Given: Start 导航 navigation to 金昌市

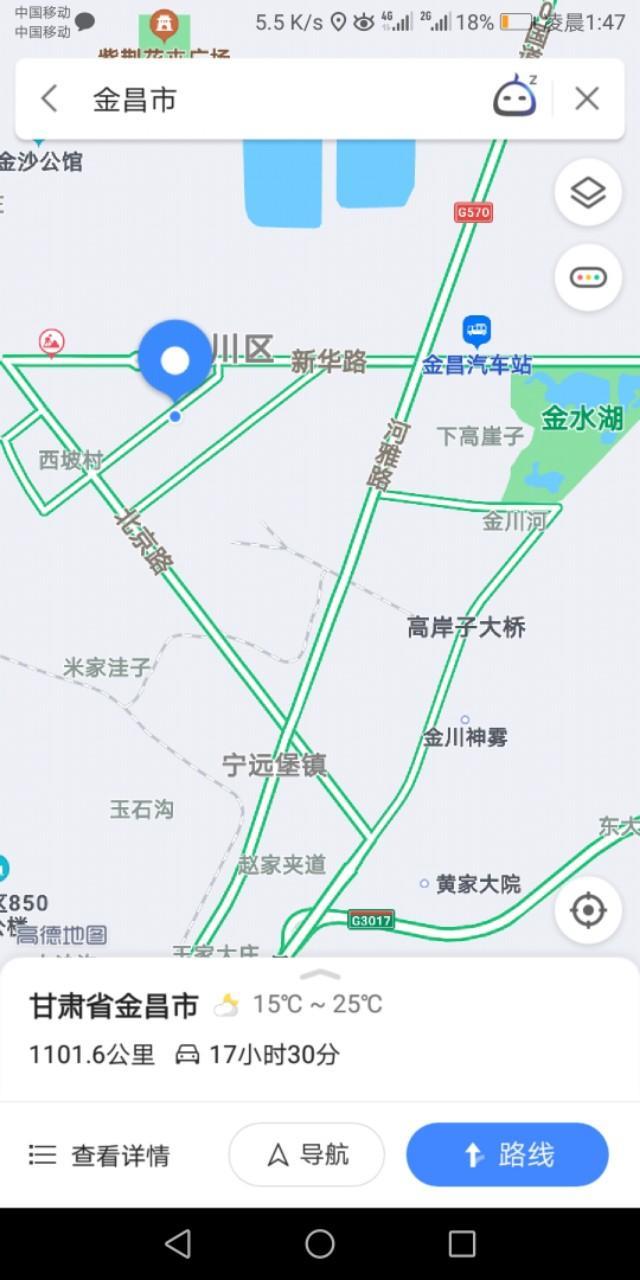Looking at the screenshot, I should (x=307, y=1155).
